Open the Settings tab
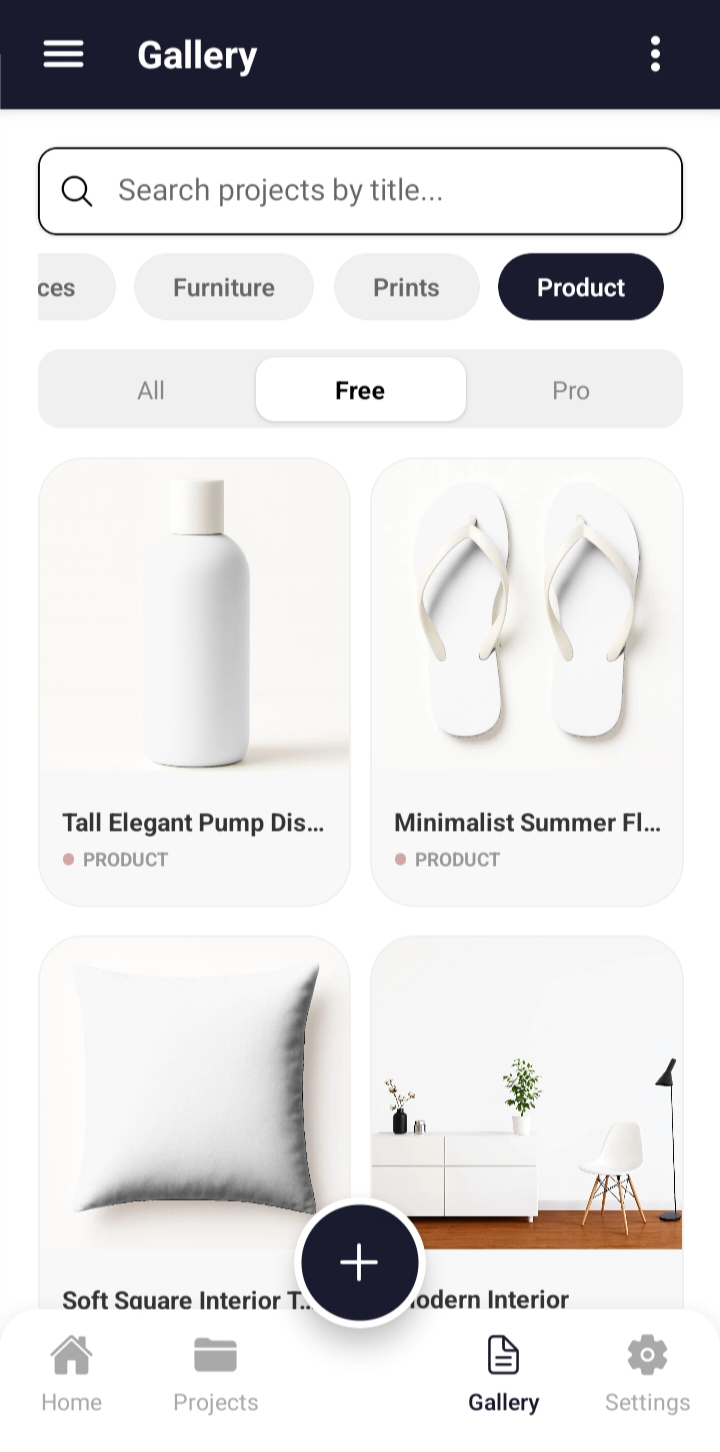720x1452 pixels. 647,1374
